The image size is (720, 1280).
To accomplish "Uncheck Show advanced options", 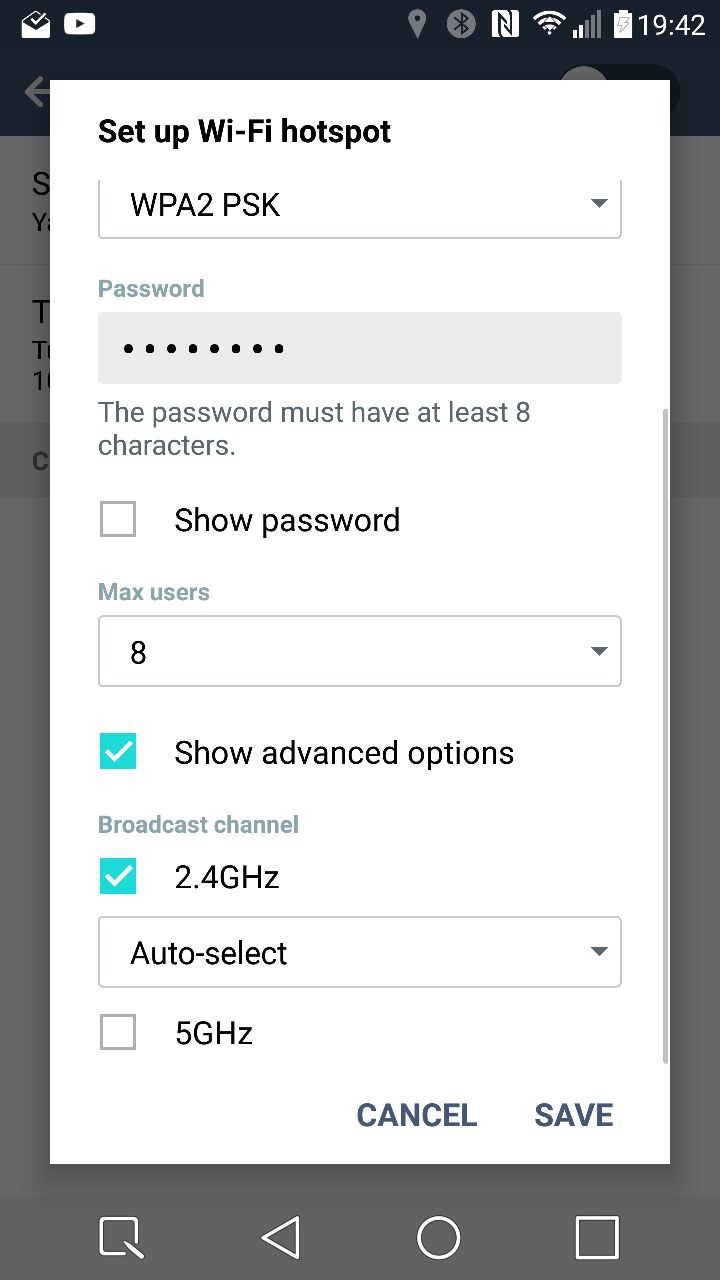I will 118,752.
